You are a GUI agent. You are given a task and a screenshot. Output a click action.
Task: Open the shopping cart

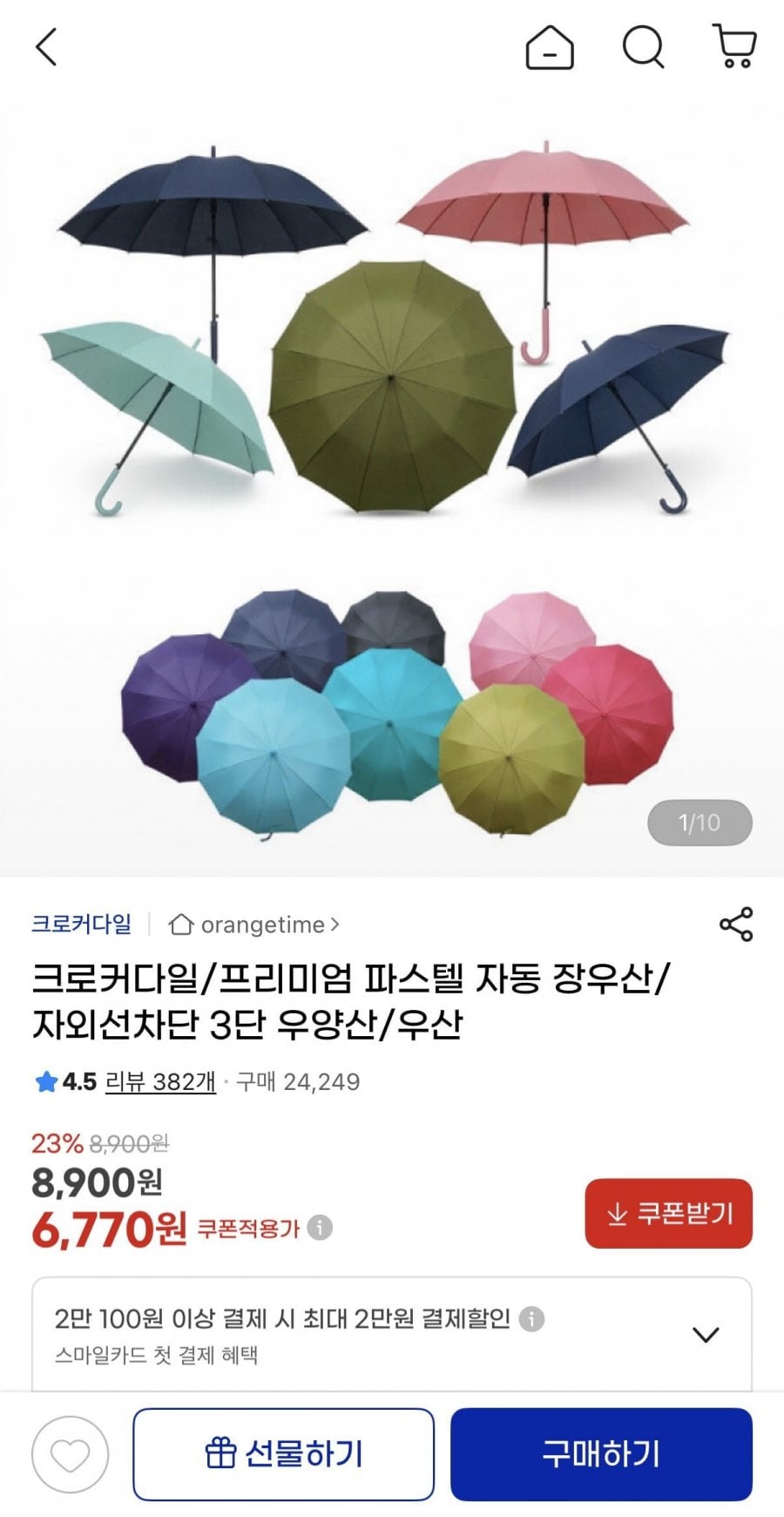tap(735, 47)
